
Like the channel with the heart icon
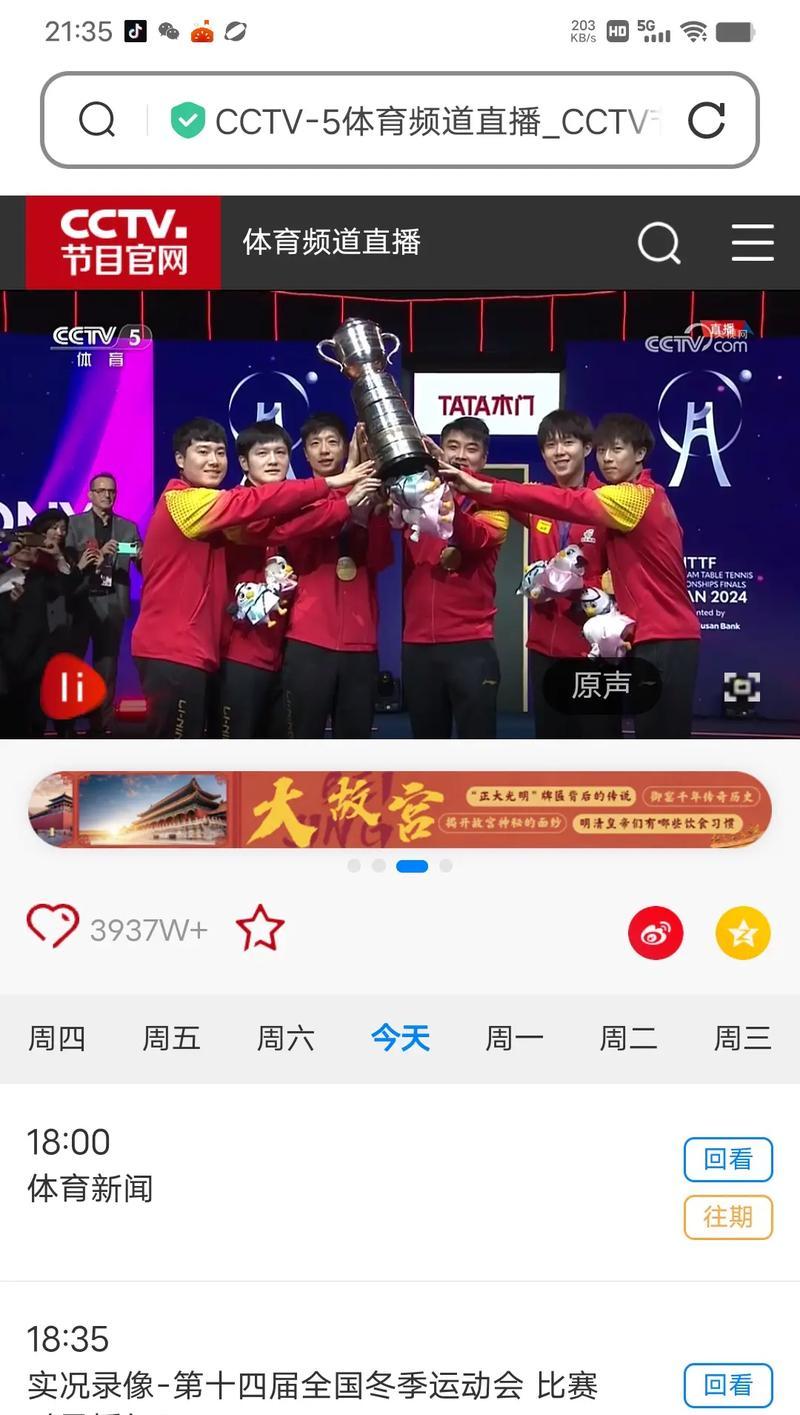52,926
